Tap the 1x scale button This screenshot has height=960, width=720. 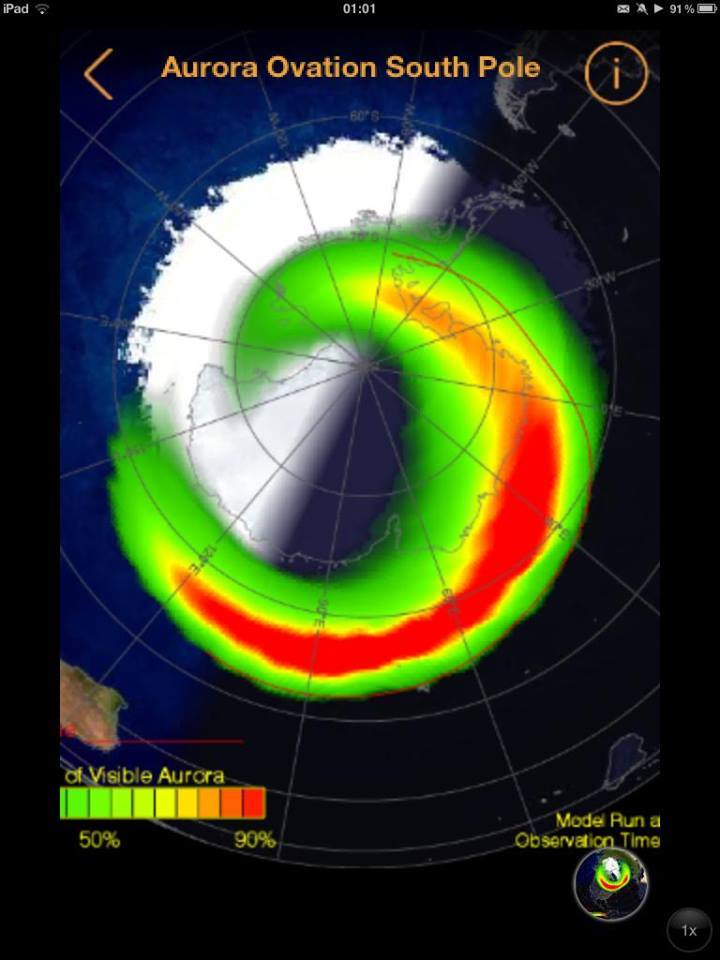point(689,931)
